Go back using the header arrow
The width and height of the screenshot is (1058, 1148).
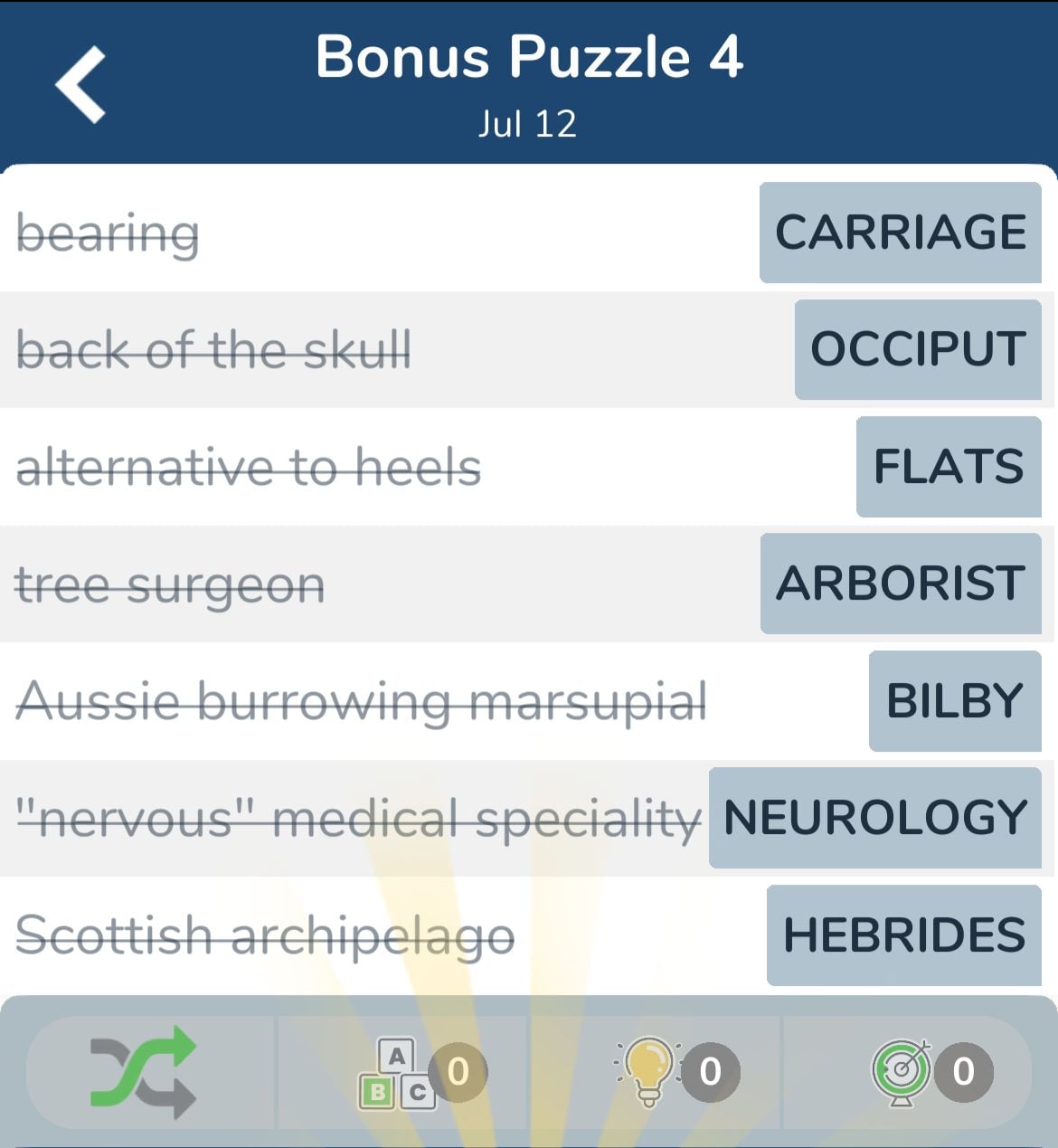tap(81, 84)
